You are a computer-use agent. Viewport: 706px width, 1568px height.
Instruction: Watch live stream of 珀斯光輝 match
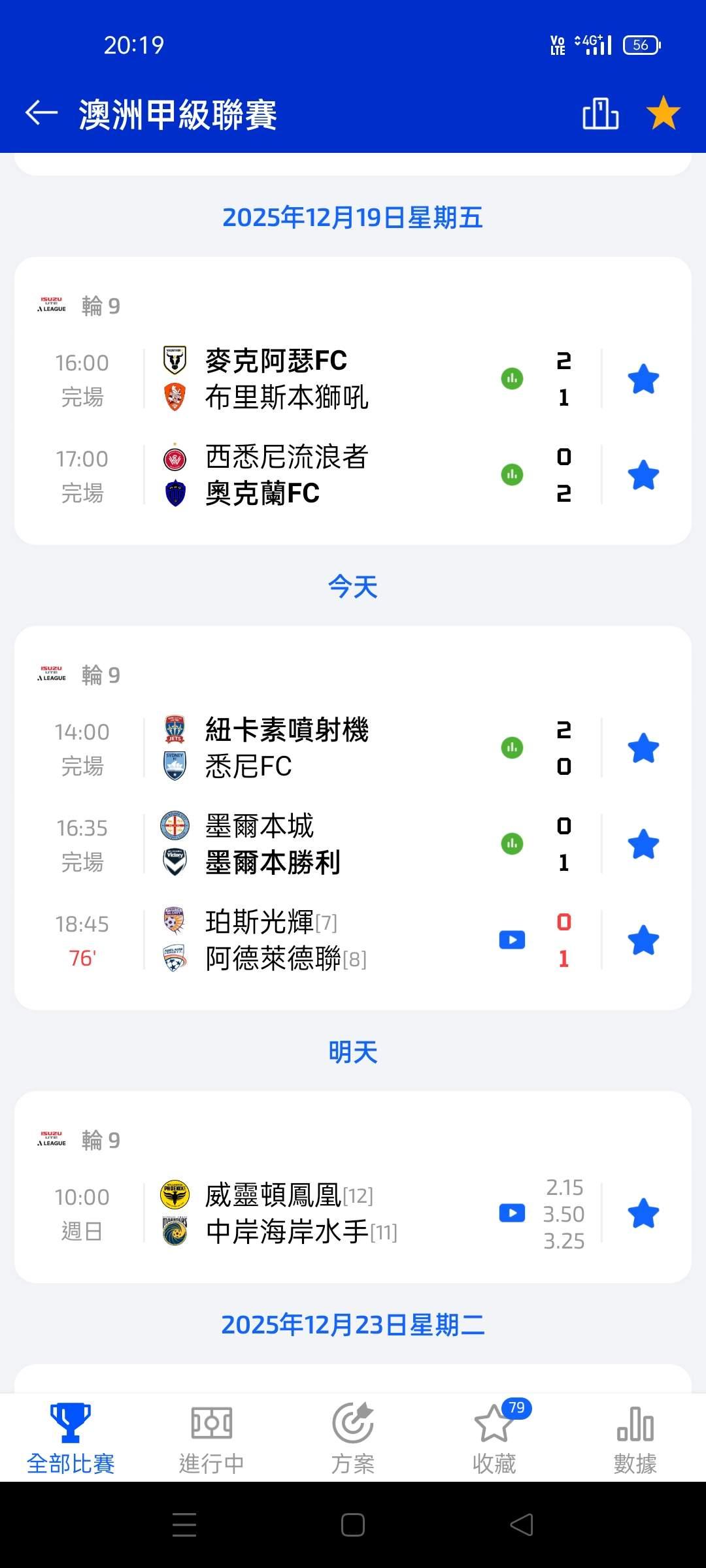512,940
